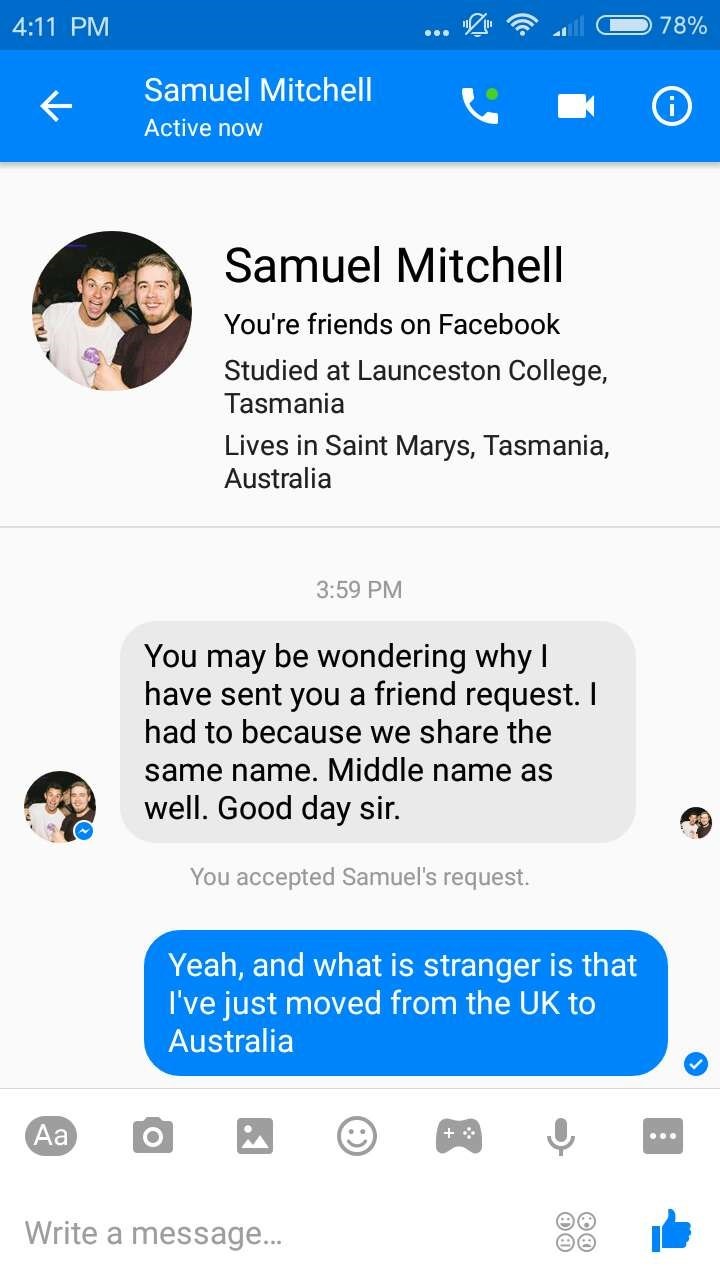Open the emoji and sticker picker

(x=357, y=1136)
